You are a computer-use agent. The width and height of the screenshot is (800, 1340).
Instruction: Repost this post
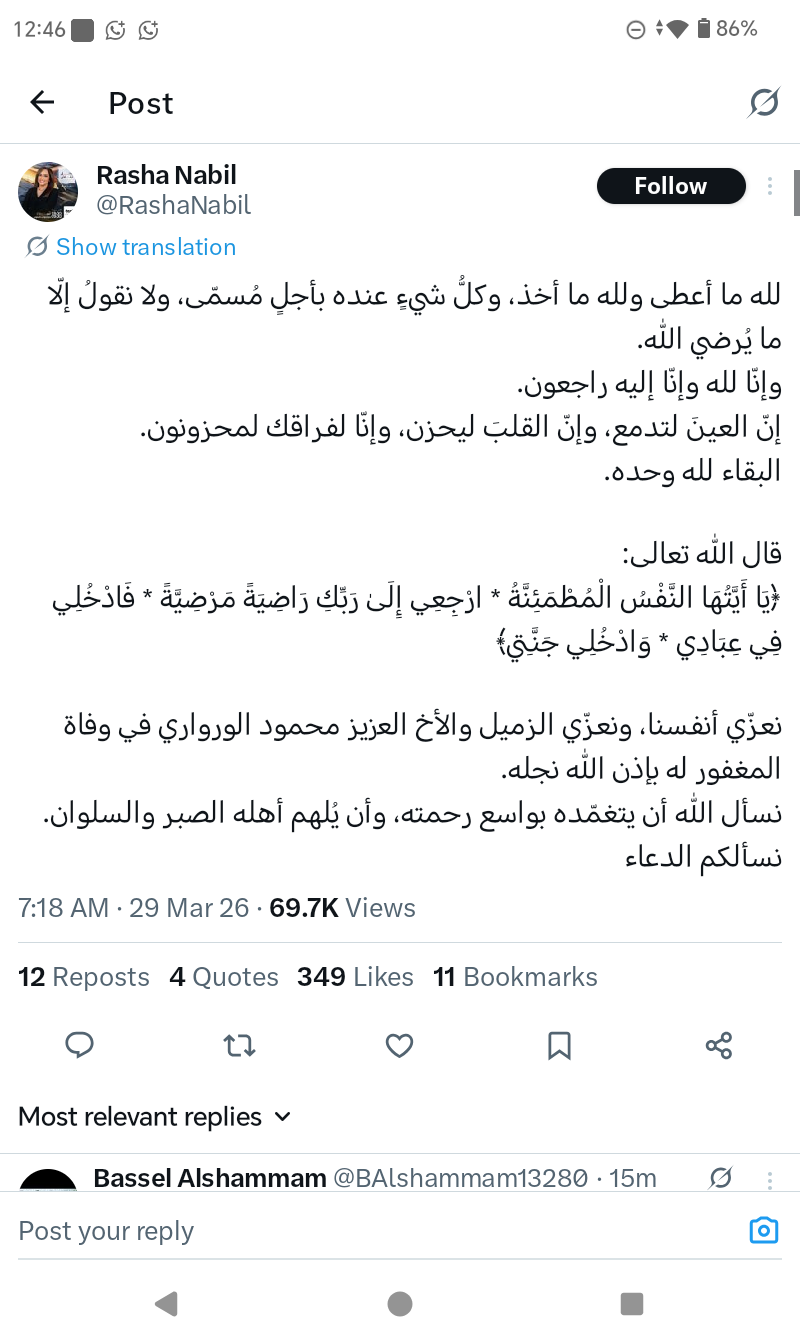click(x=239, y=1046)
